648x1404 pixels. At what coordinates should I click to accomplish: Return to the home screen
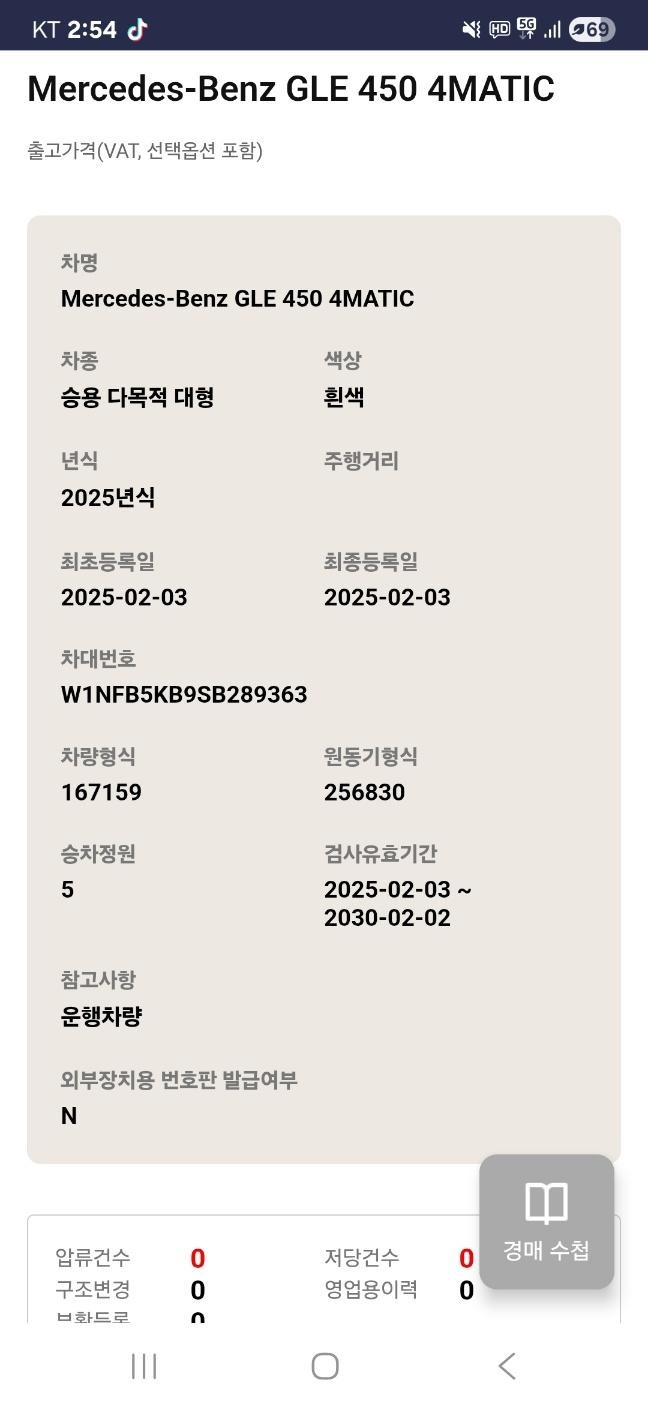click(x=325, y=1366)
